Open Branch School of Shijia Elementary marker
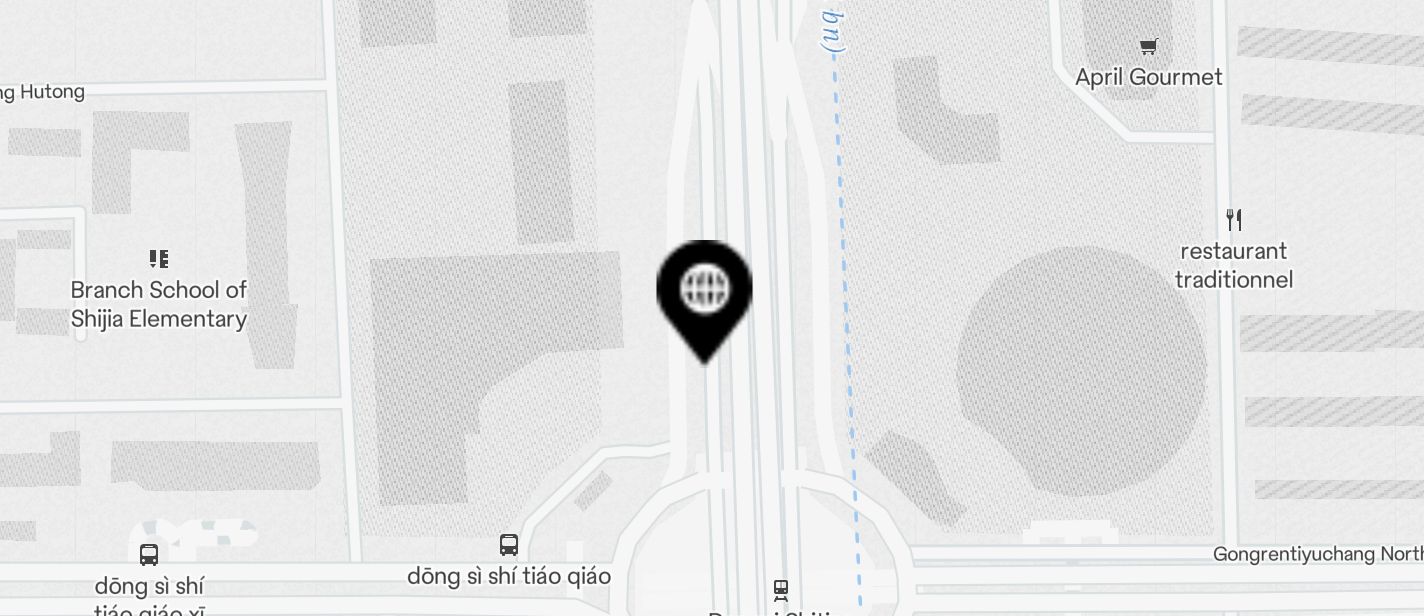This screenshot has height=616, width=1424. [158, 260]
